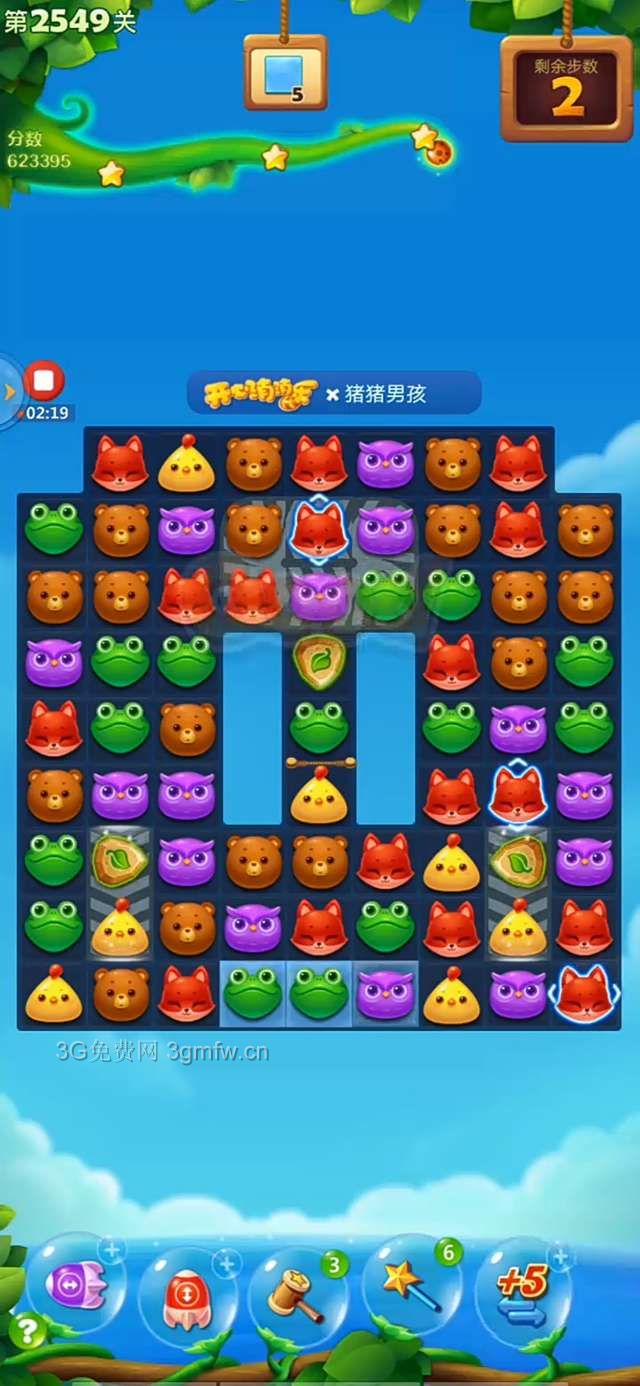This screenshot has height=1386, width=640.
Task: Activate the magic wand booster
Action: pos(412,1291)
